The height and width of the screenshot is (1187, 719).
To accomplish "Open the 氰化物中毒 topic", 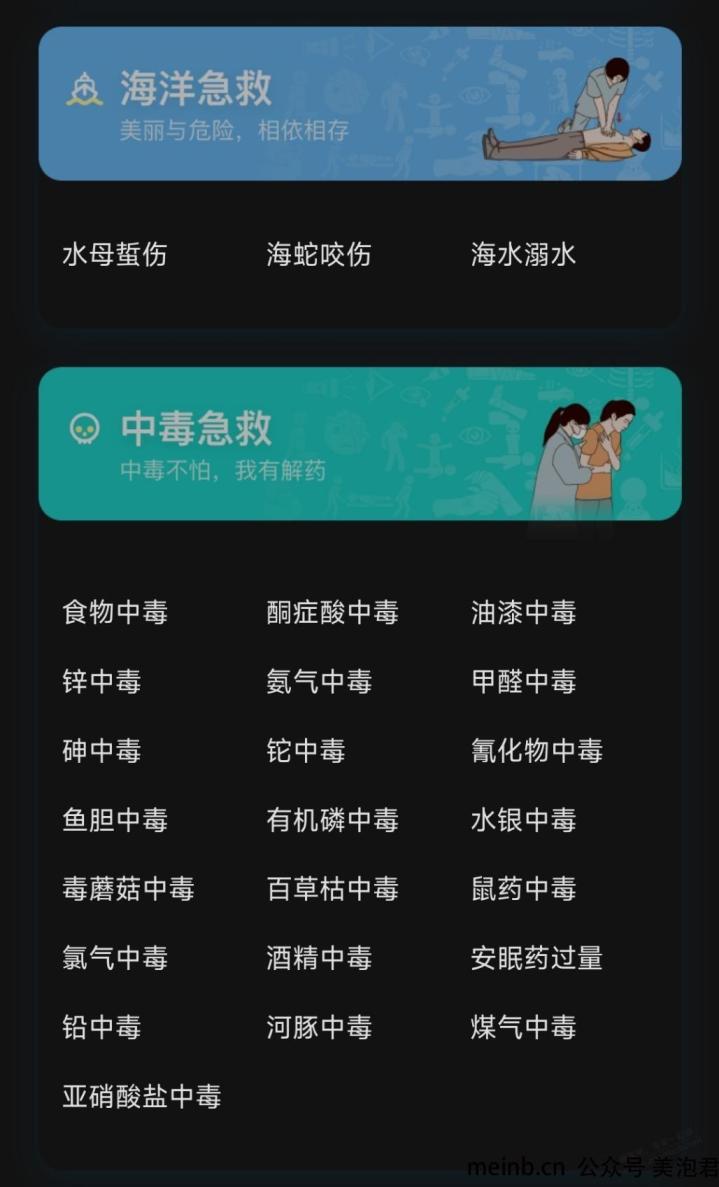I will (x=536, y=750).
